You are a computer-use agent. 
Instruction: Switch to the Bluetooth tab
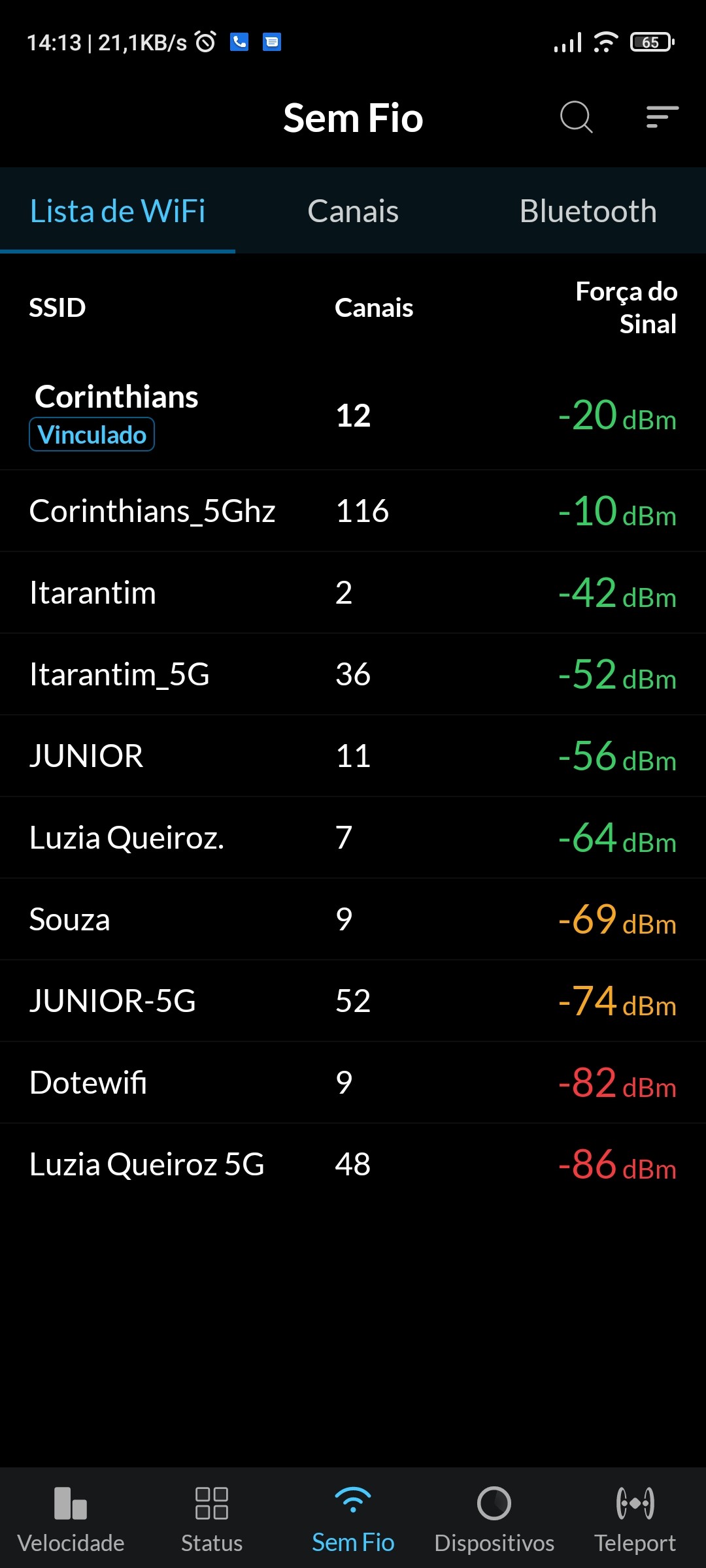[x=588, y=211]
